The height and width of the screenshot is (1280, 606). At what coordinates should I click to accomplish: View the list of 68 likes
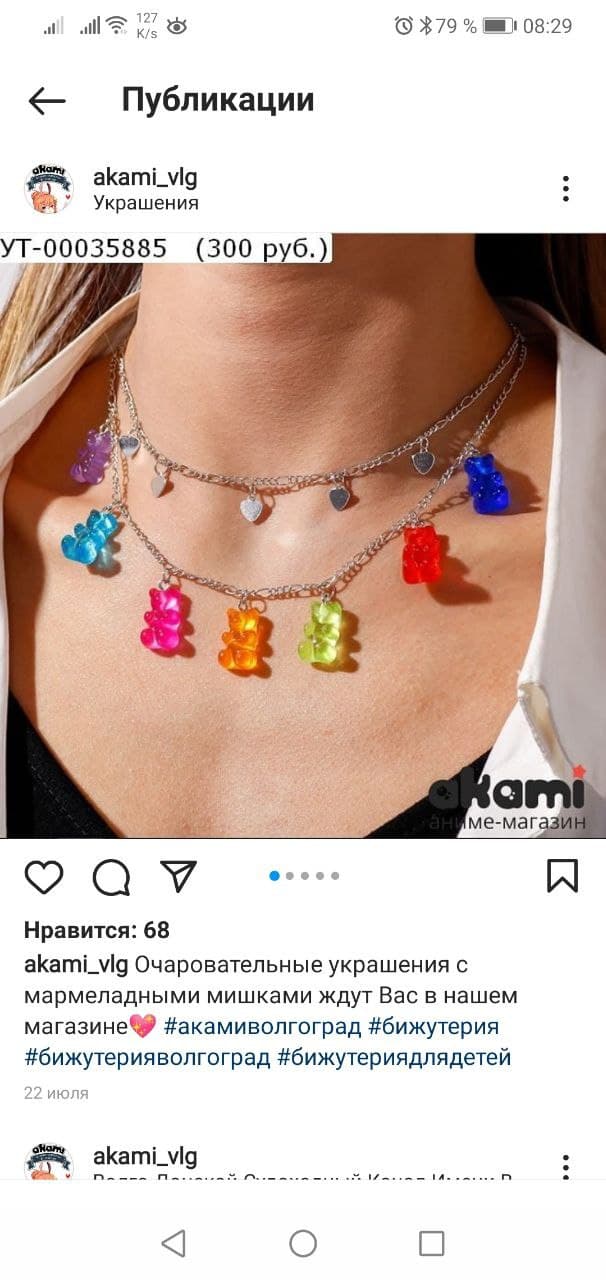(97, 930)
